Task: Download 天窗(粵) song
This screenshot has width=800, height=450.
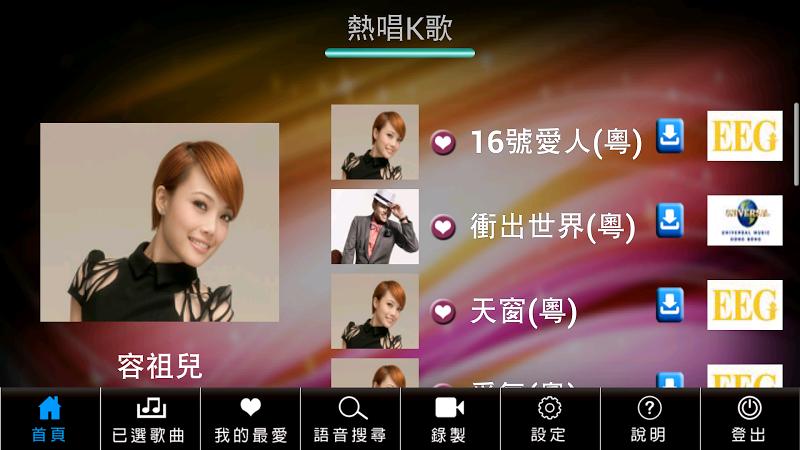Action: pos(670,304)
